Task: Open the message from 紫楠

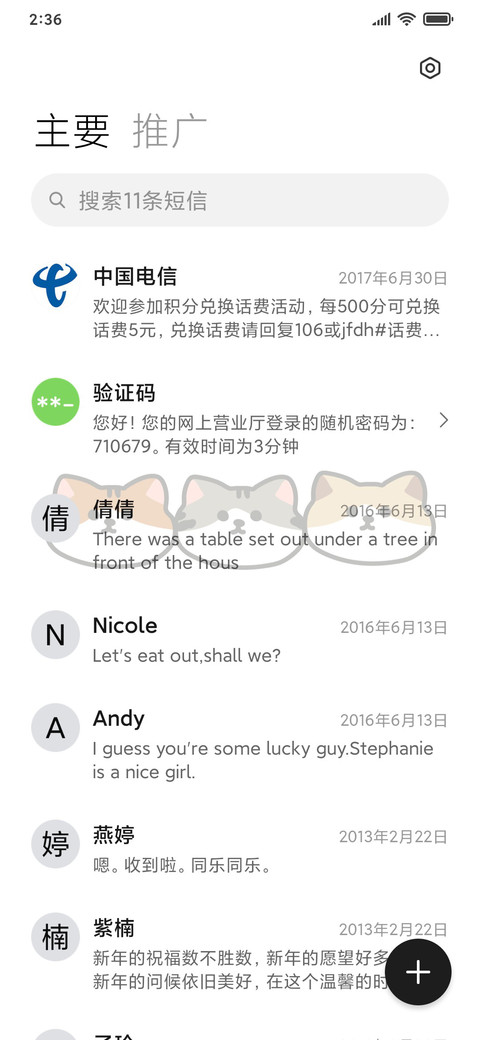Action: [x=240, y=955]
